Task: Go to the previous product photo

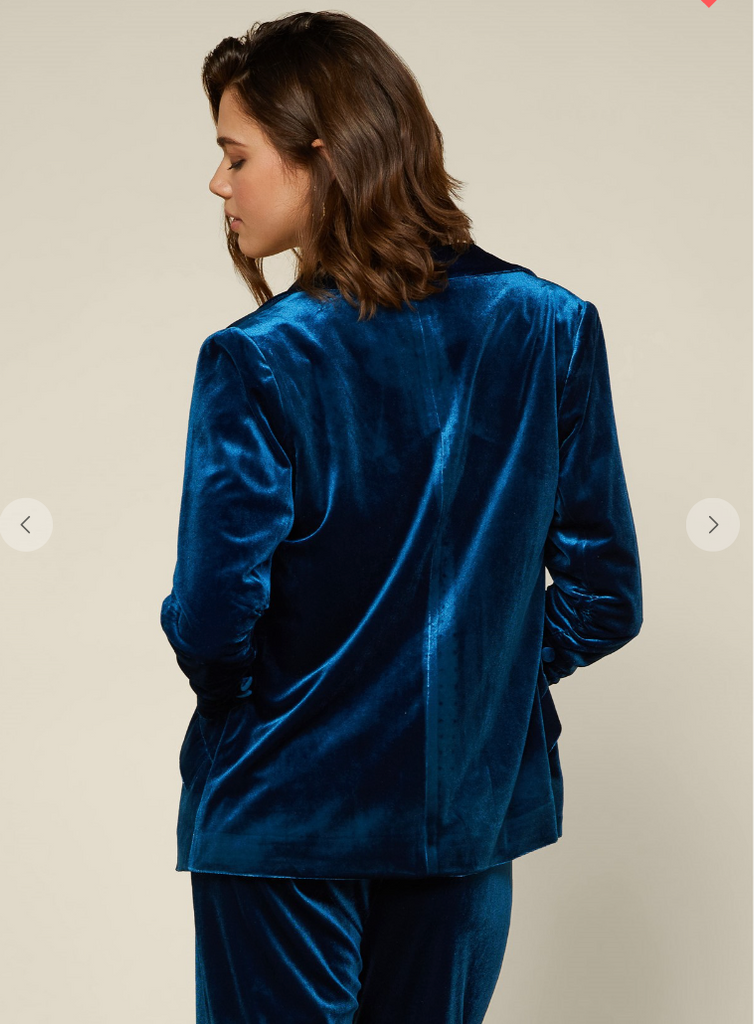Action: tap(26, 524)
